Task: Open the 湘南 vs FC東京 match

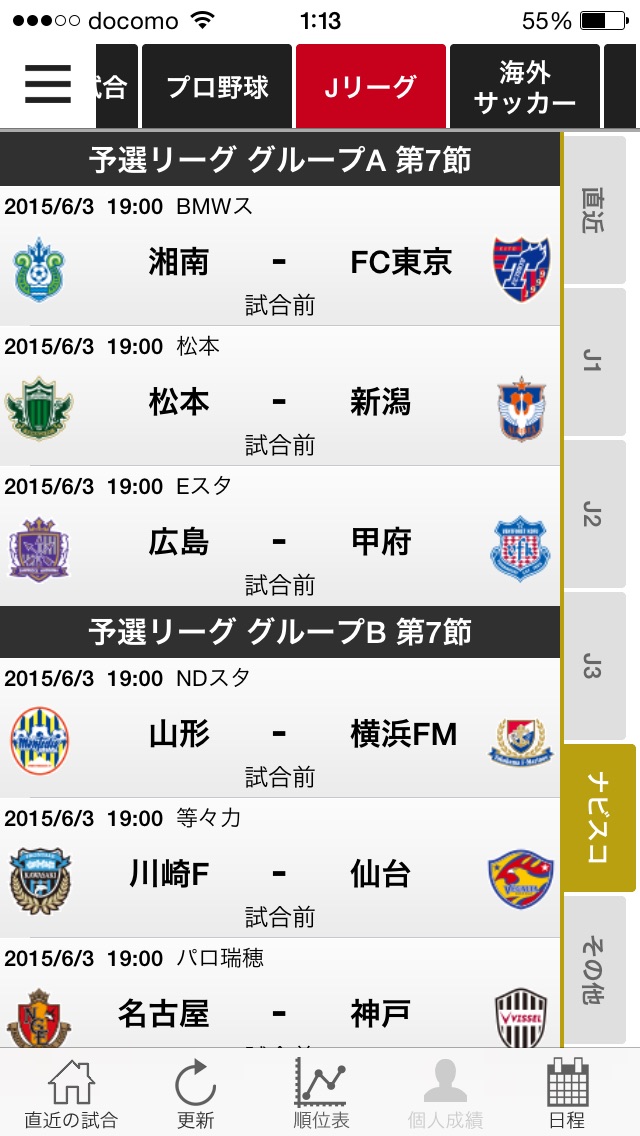Action: pyautogui.click(x=280, y=262)
